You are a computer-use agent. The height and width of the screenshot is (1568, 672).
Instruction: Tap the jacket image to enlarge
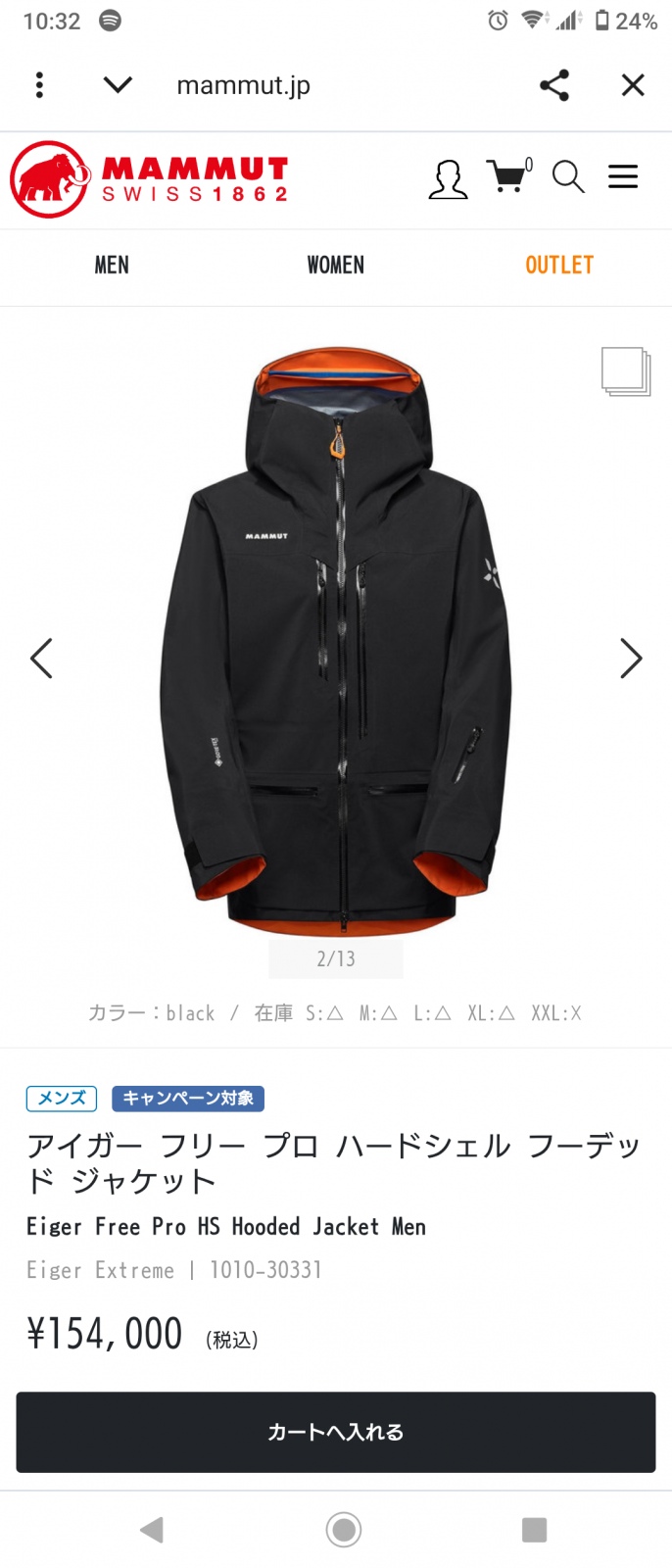[x=336, y=637]
